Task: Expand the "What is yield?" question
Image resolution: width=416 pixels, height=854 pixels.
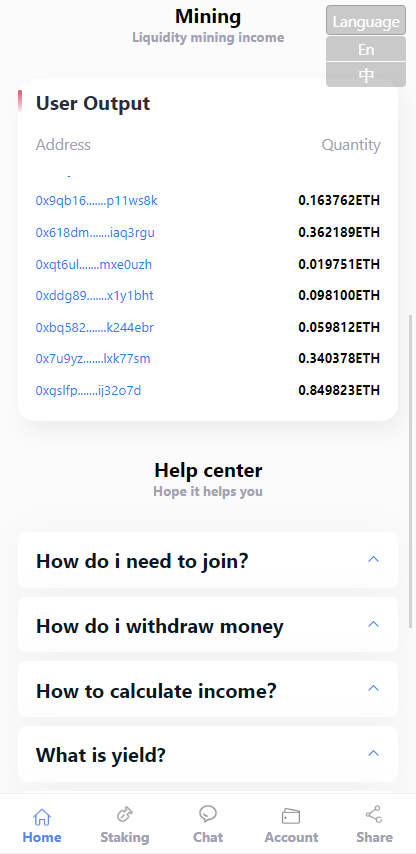Action: [x=208, y=754]
